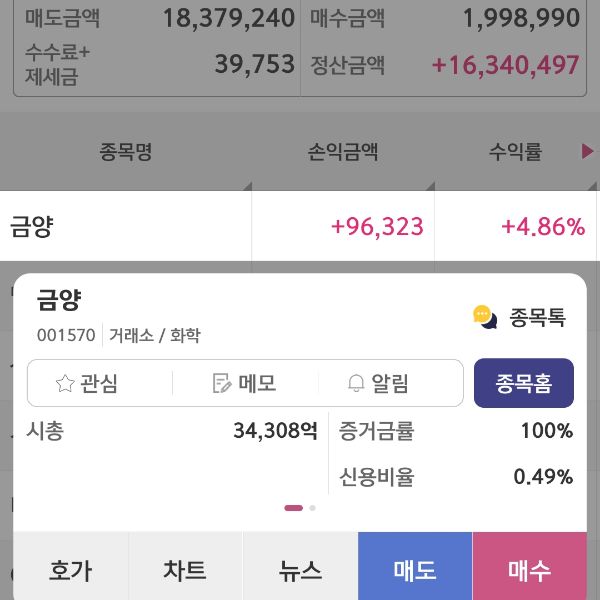The height and width of the screenshot is (600, 600).
Task: Set an 알림 alert for 금양
Action: 378,383
